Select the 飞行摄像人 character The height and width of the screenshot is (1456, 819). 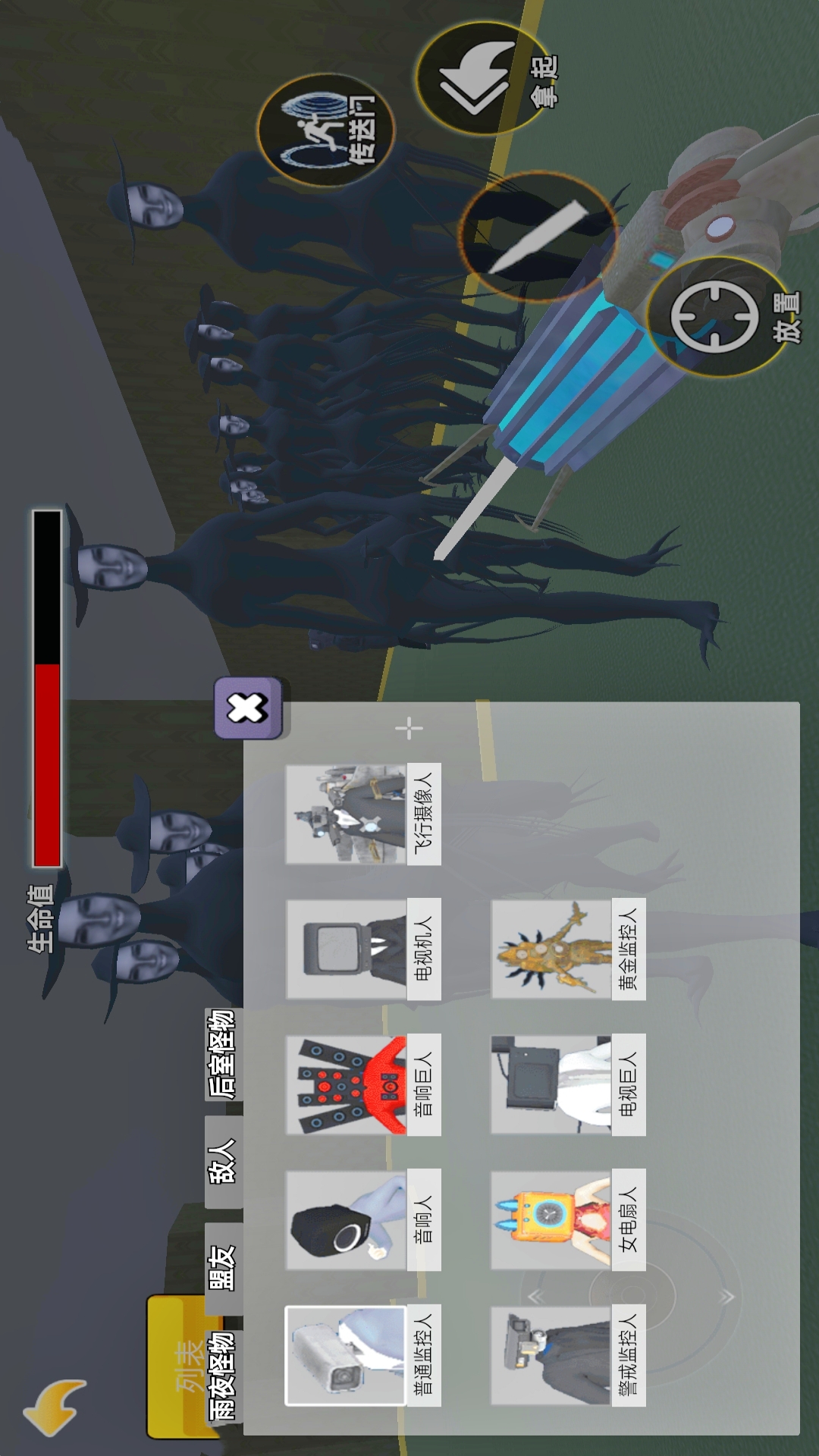click(362, 814)
